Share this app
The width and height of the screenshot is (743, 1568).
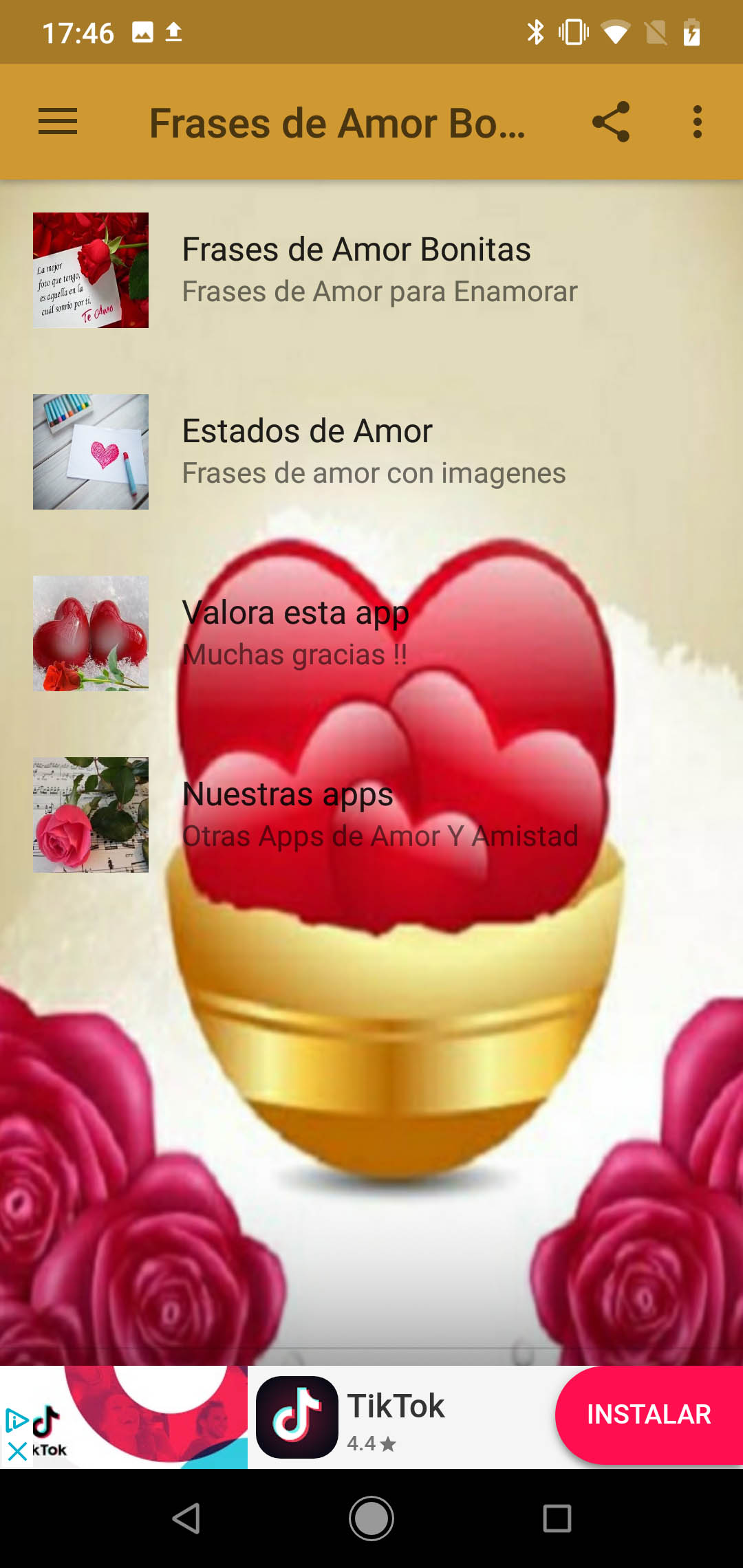(611, 122)
